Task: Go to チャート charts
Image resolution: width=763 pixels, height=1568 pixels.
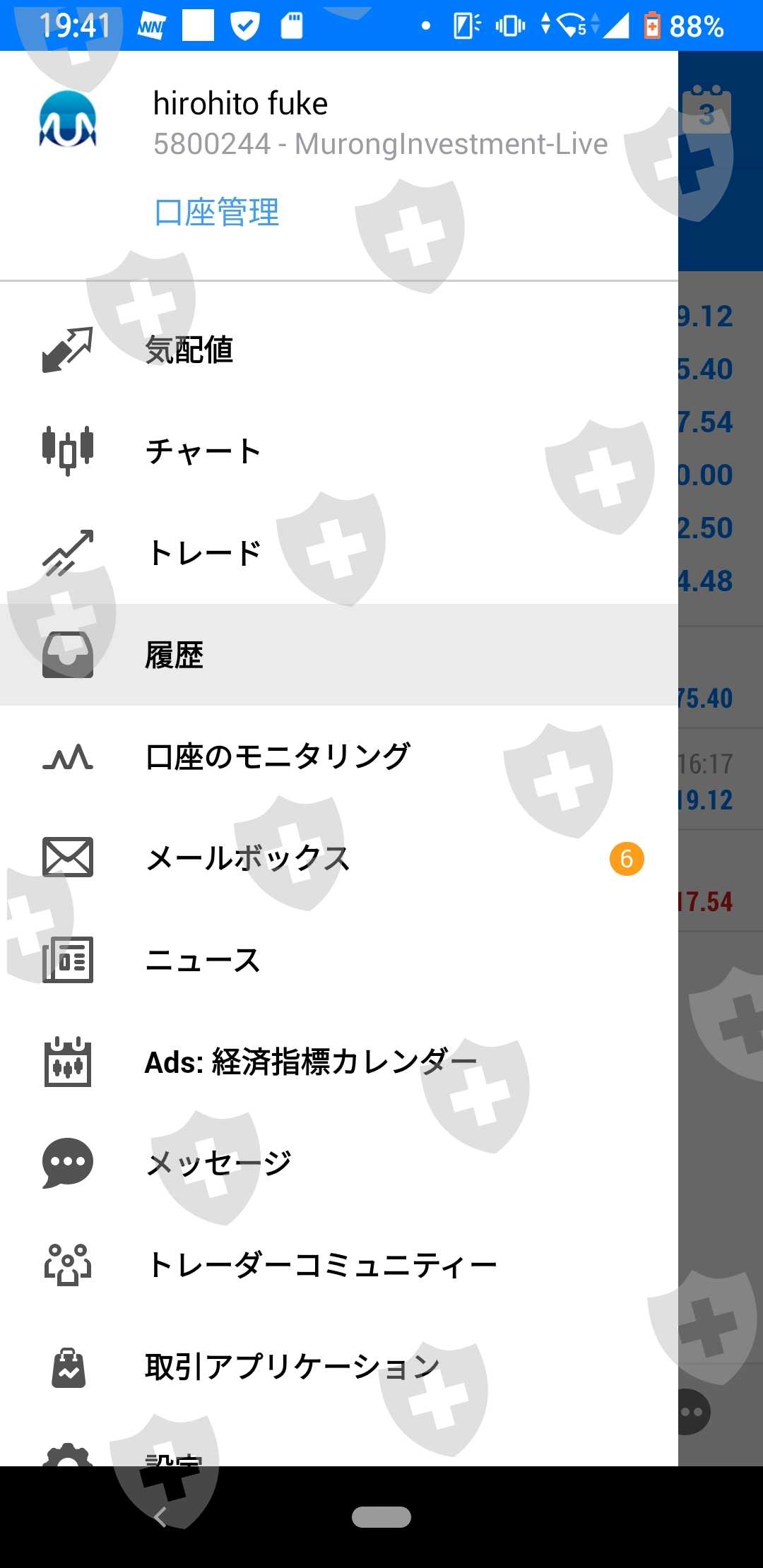Action: coord(339,451)
